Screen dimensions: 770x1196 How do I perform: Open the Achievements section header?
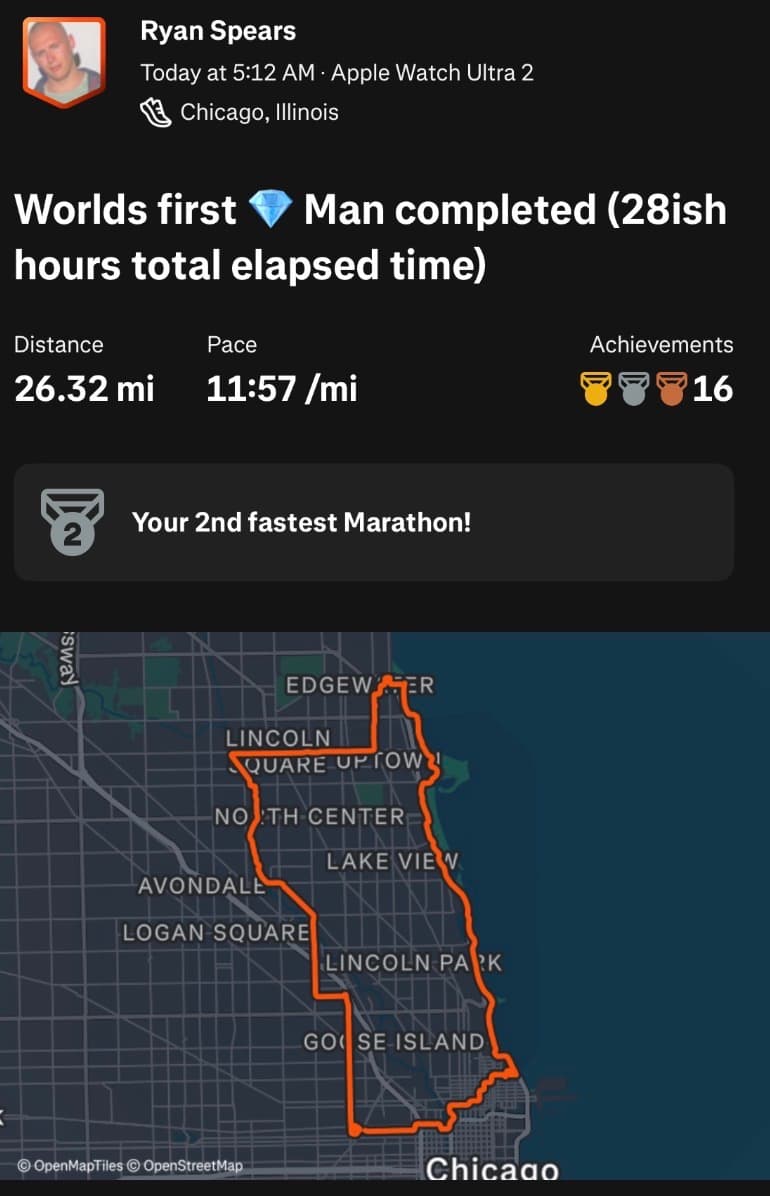click(661, 344)
